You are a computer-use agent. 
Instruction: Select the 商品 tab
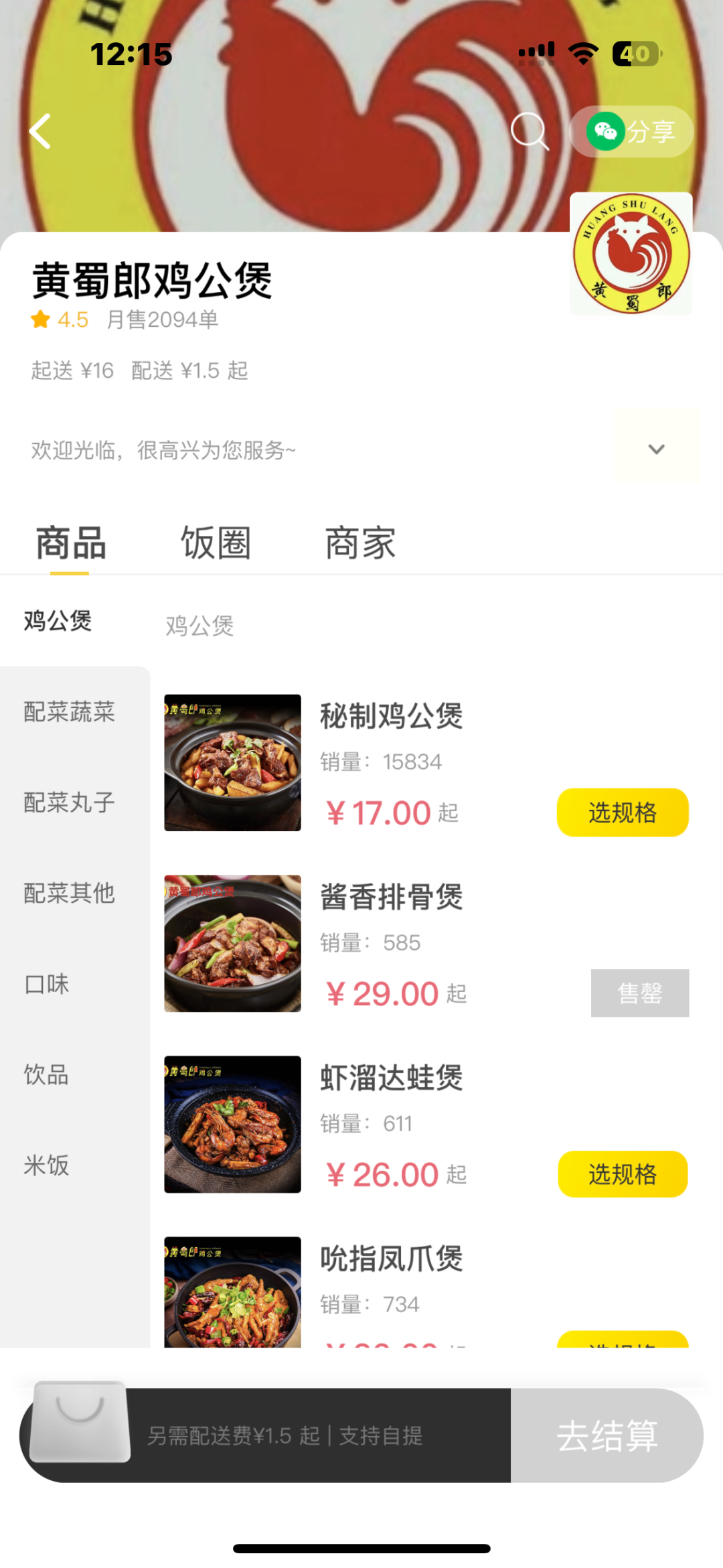click(x=70, y=543)
